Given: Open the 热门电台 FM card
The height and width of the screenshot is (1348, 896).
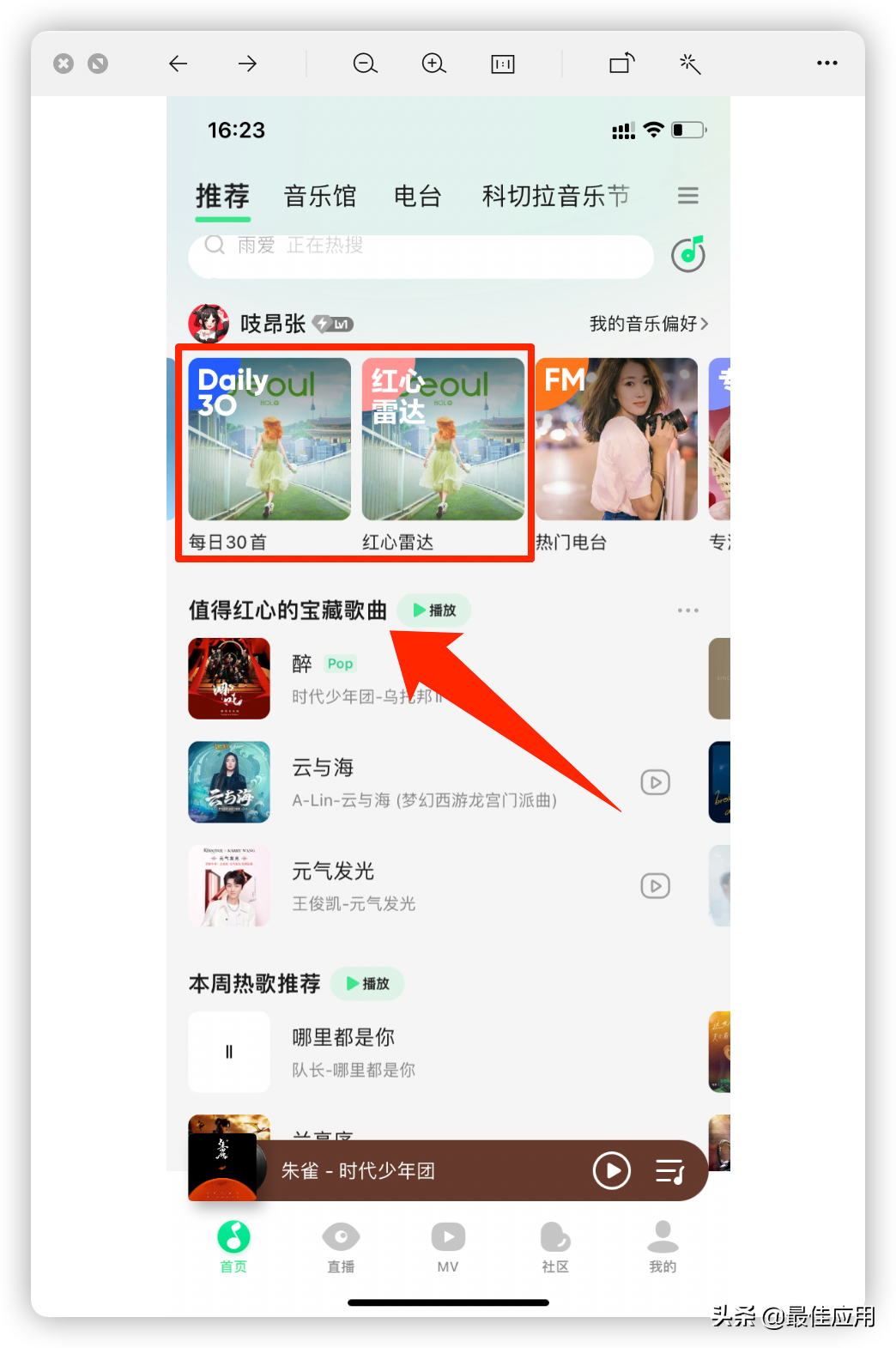Looking at the screenshot, I should pos(616,440).
